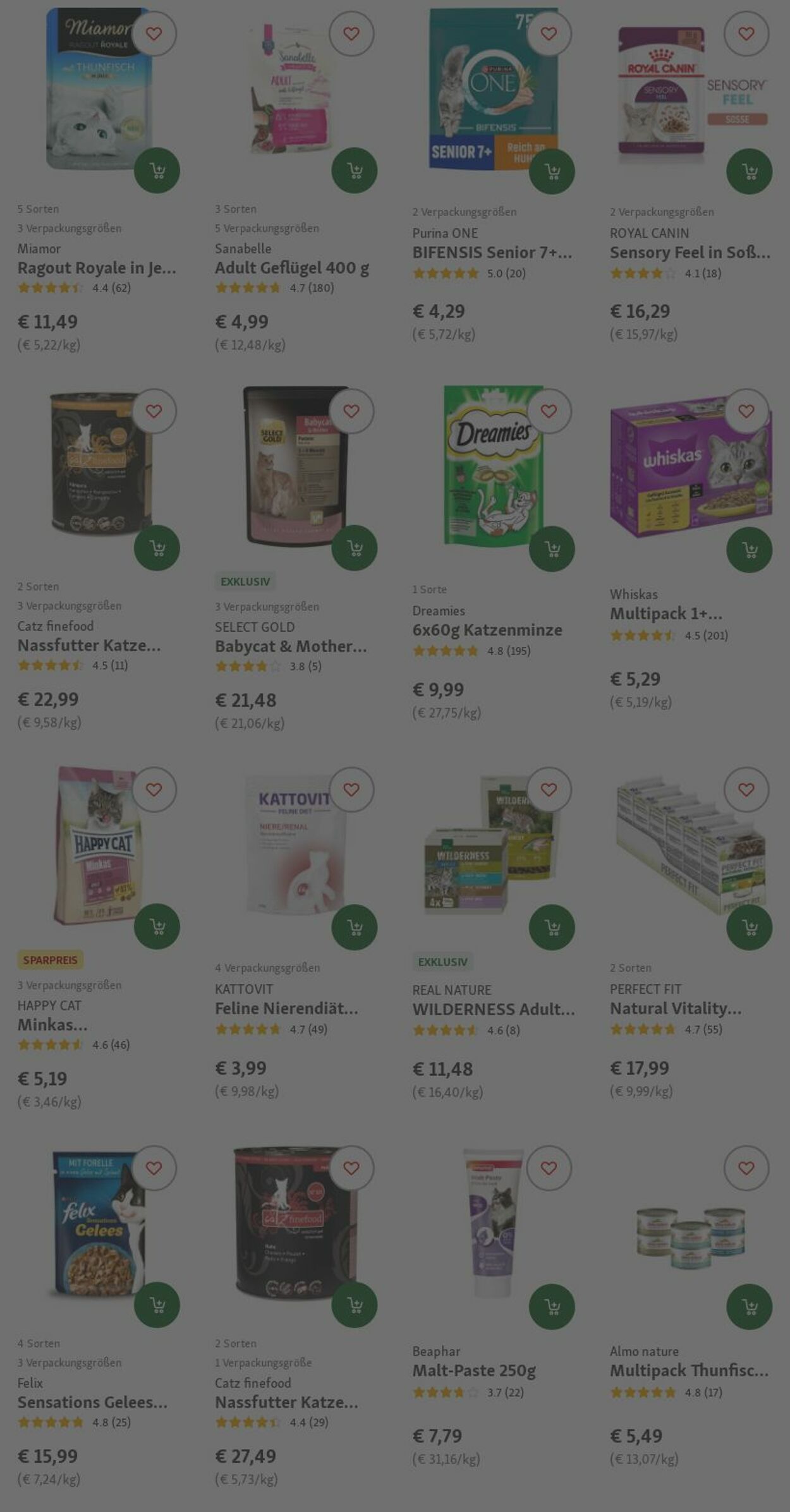The image size is (790, 1512).
Task: Add Sanabelle Adult Geflügel to cart
Action: 354,171
